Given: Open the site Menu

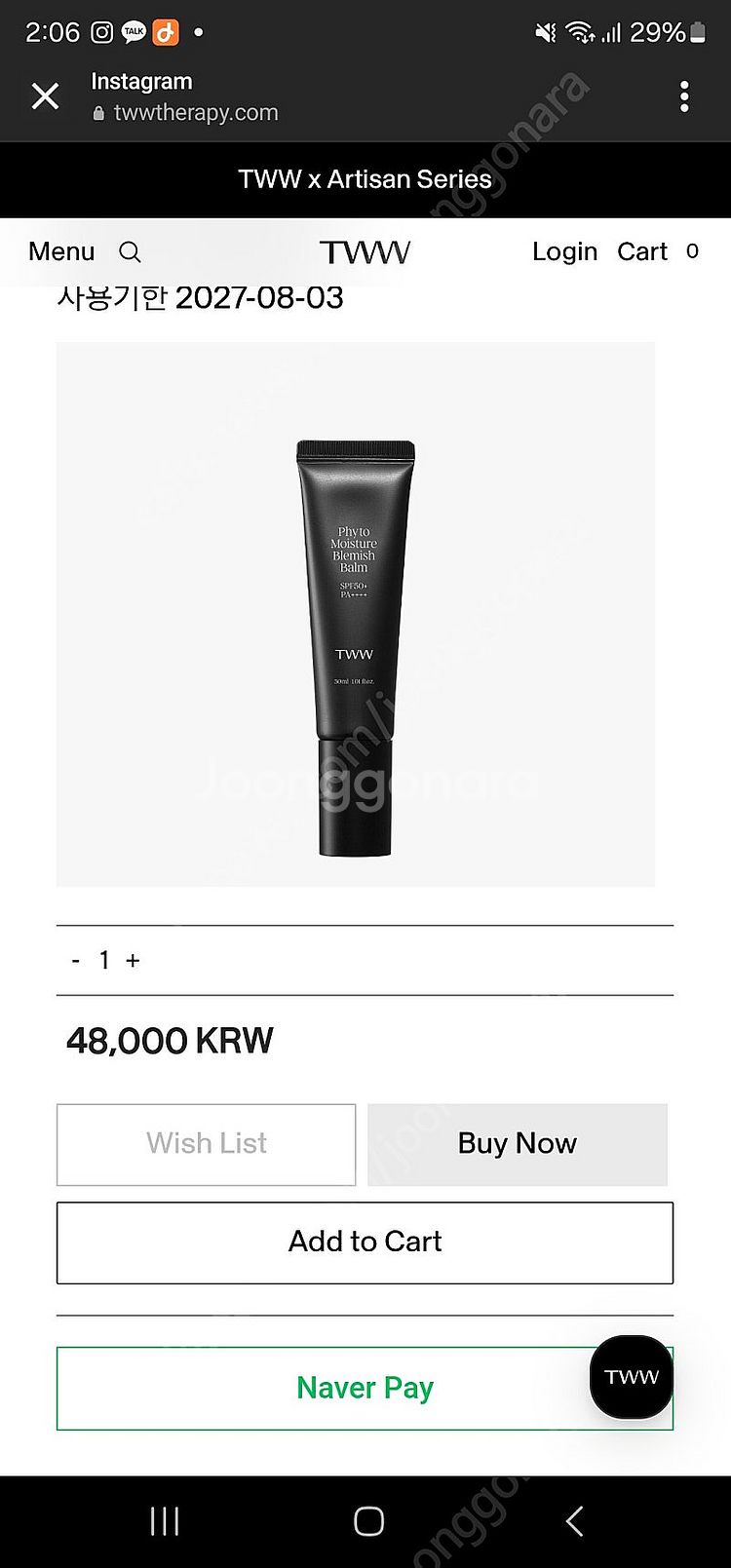Looking at the screenshot, I should pyautogui.click(x=61, y=251).
